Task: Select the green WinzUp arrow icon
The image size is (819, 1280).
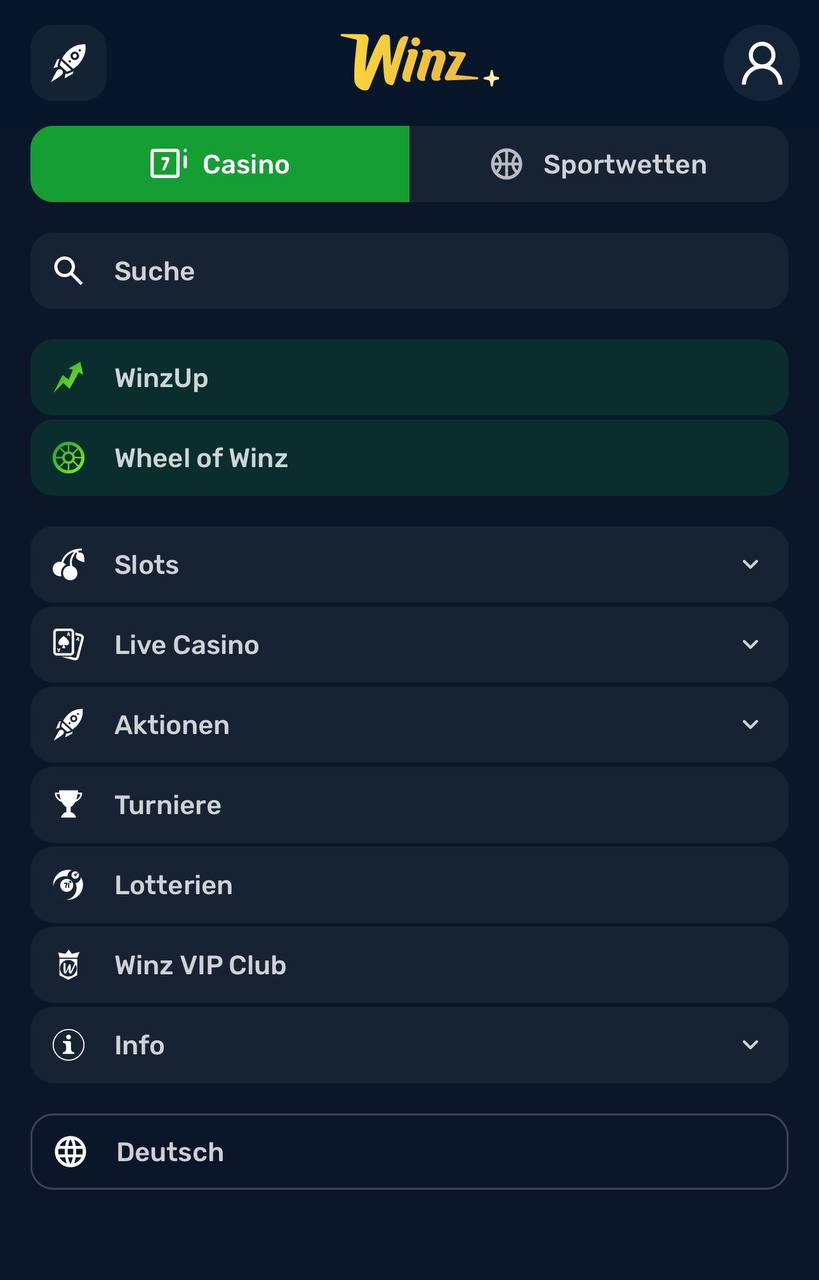Action: tap(68, 377)
